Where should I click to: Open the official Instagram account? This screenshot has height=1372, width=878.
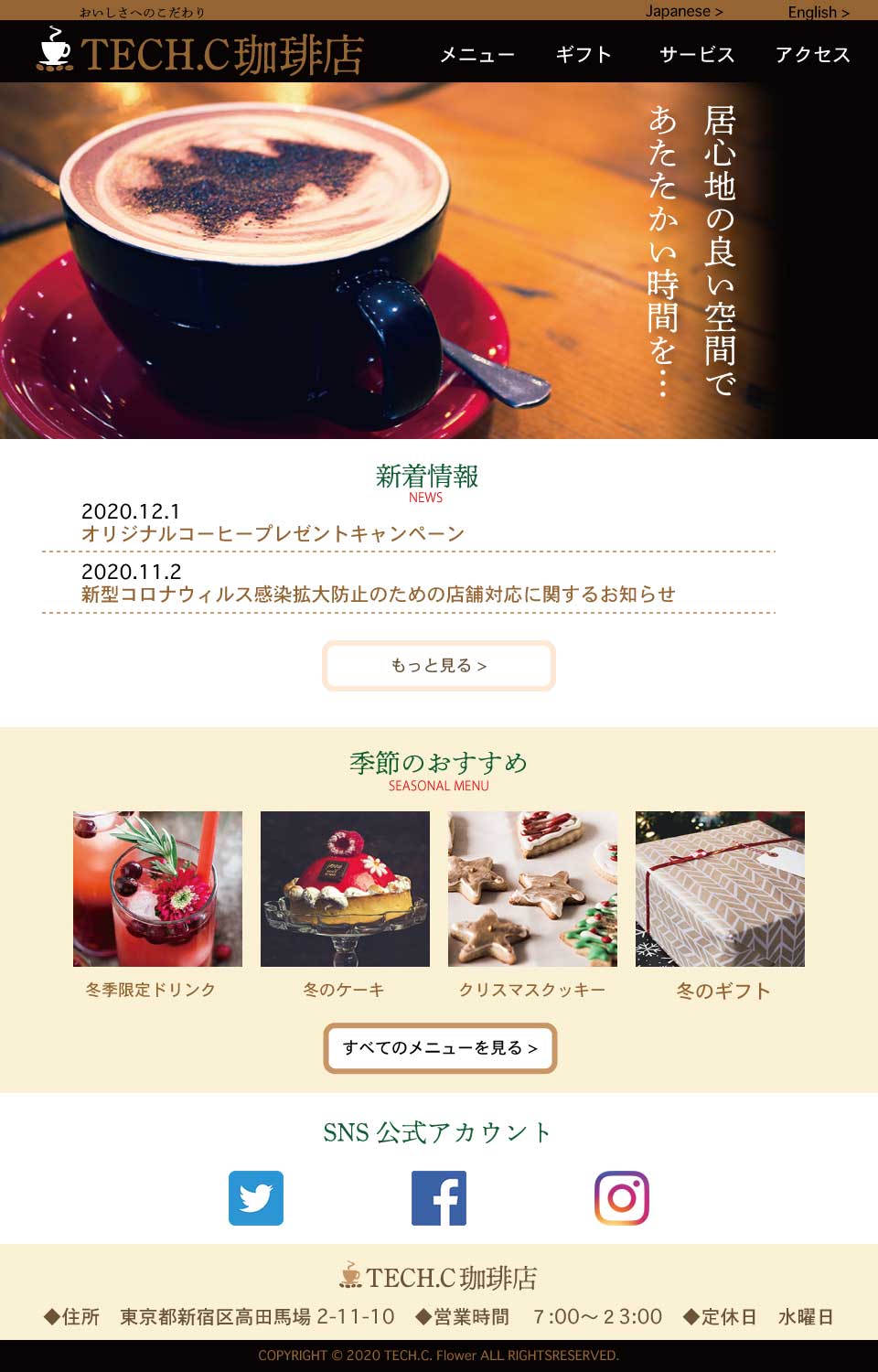pyautogui.click(x=622, y=1197)
